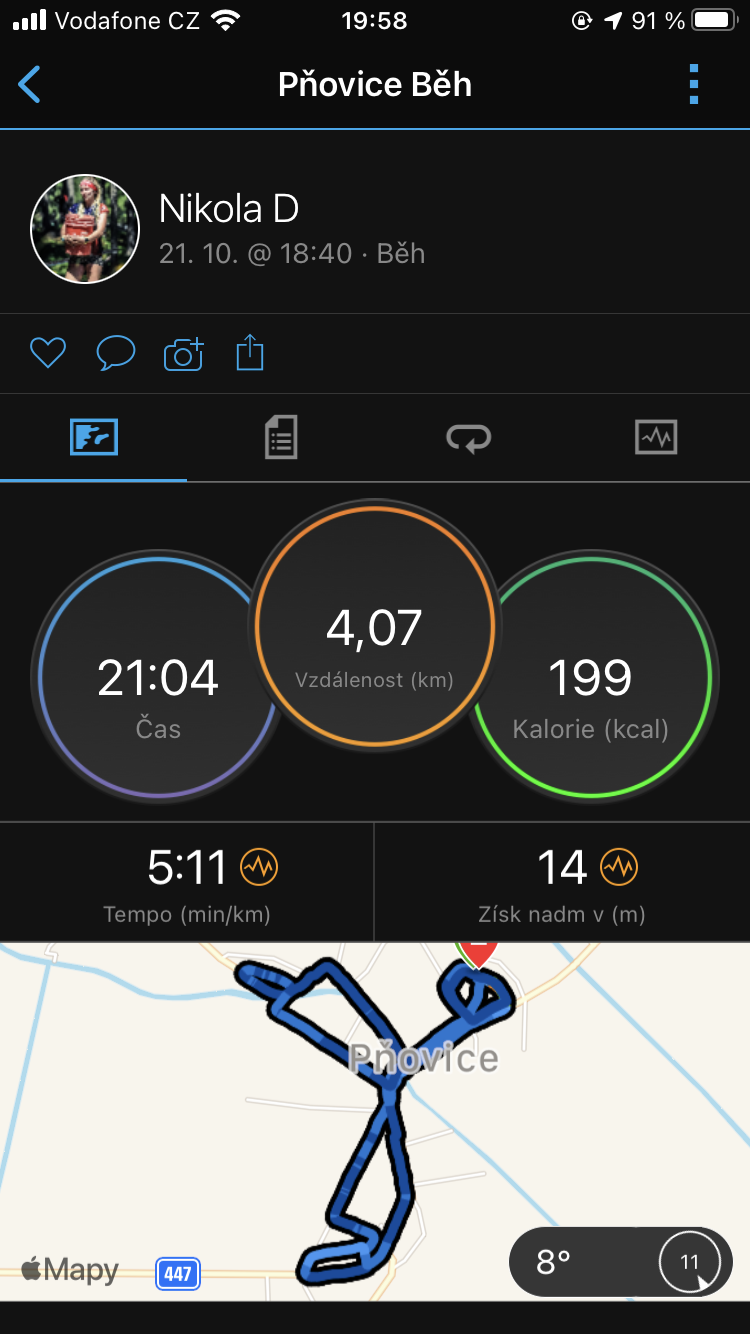Open the three-dot overflow menu
This screenshot has height=1334, width=750.
pos(694,85)
